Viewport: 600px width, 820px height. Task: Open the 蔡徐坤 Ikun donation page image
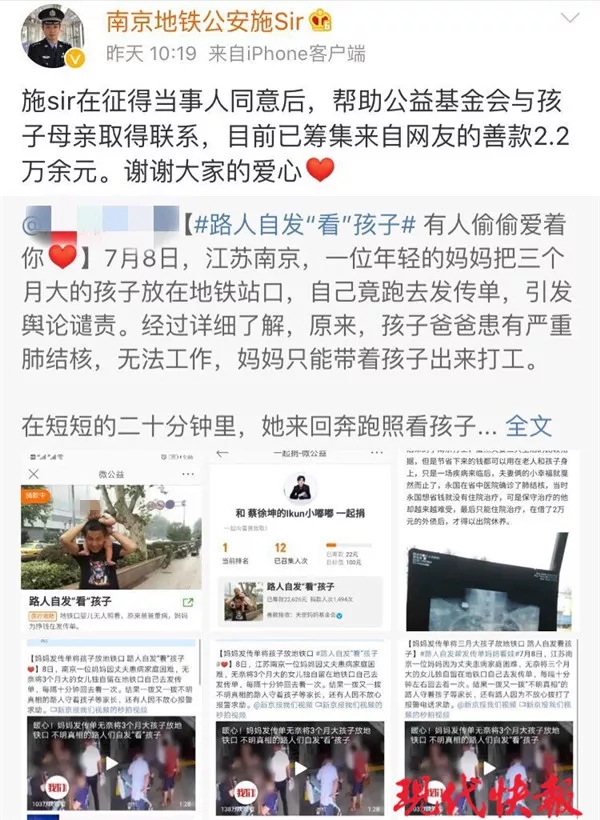click(298, 539)
